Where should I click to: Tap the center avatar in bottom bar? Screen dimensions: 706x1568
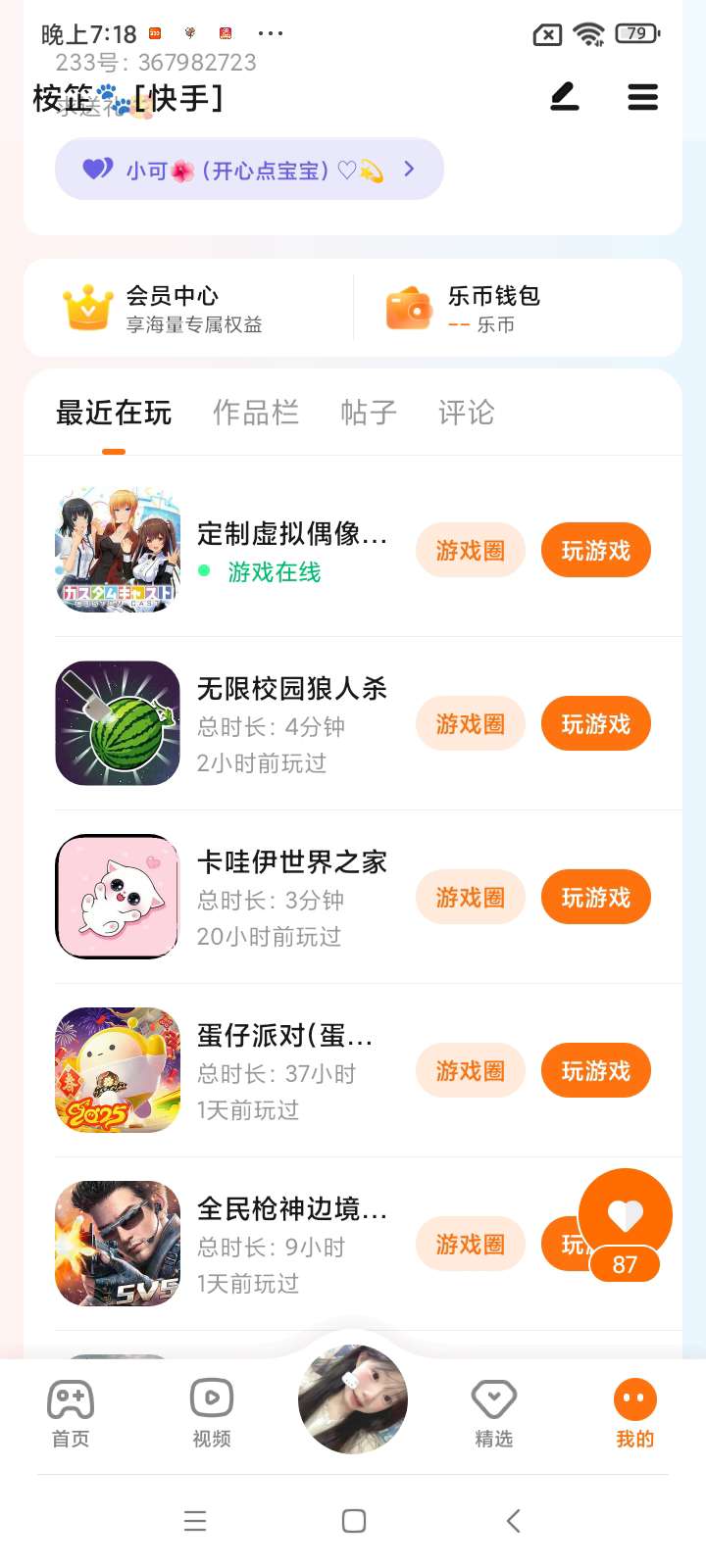coord(353,1399)
